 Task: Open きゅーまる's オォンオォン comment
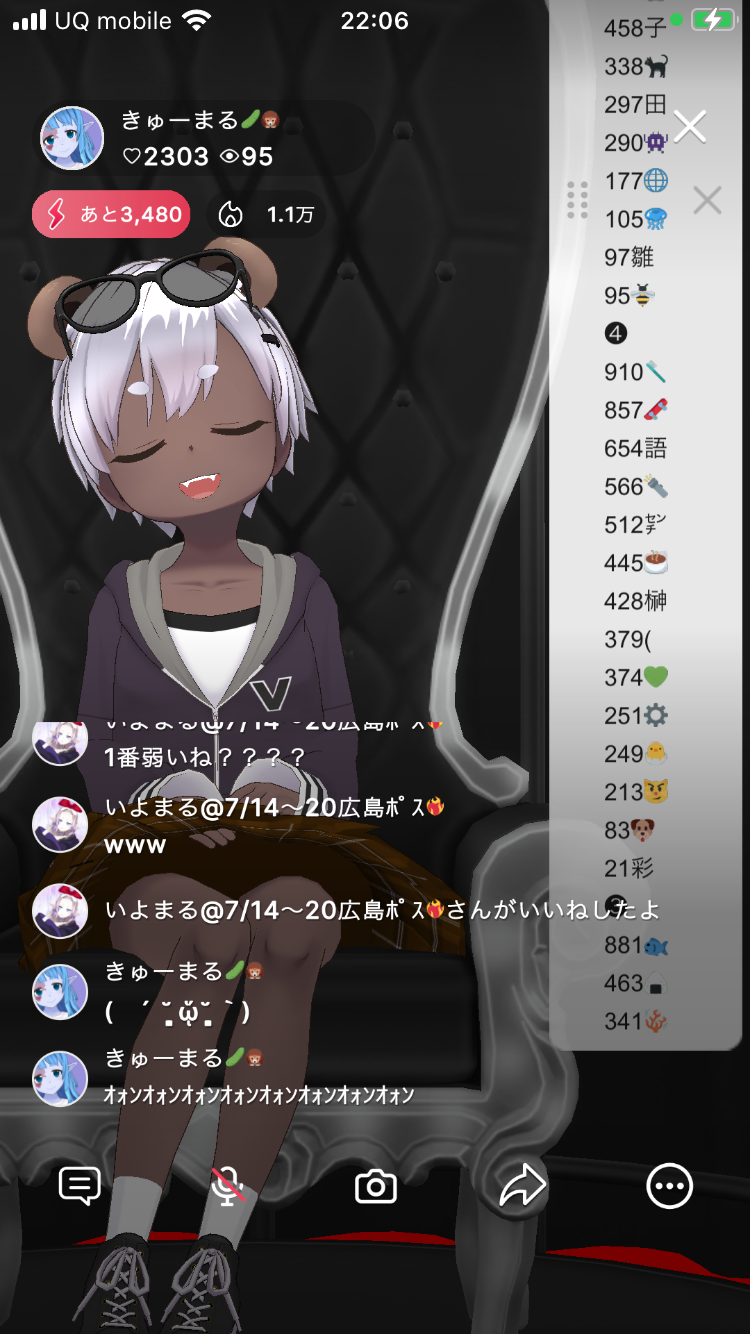[258, 1095]
